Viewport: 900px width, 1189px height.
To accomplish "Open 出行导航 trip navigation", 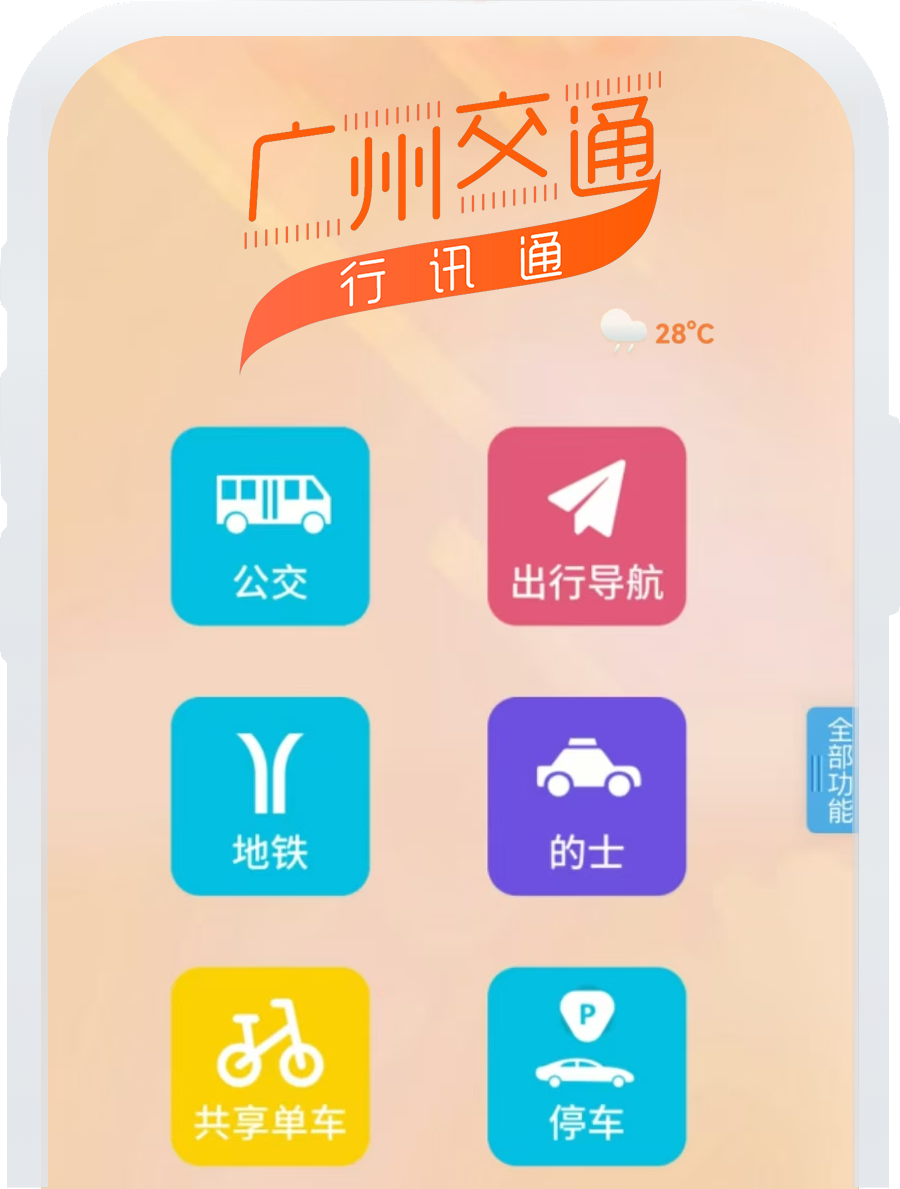I will (586, 526).
